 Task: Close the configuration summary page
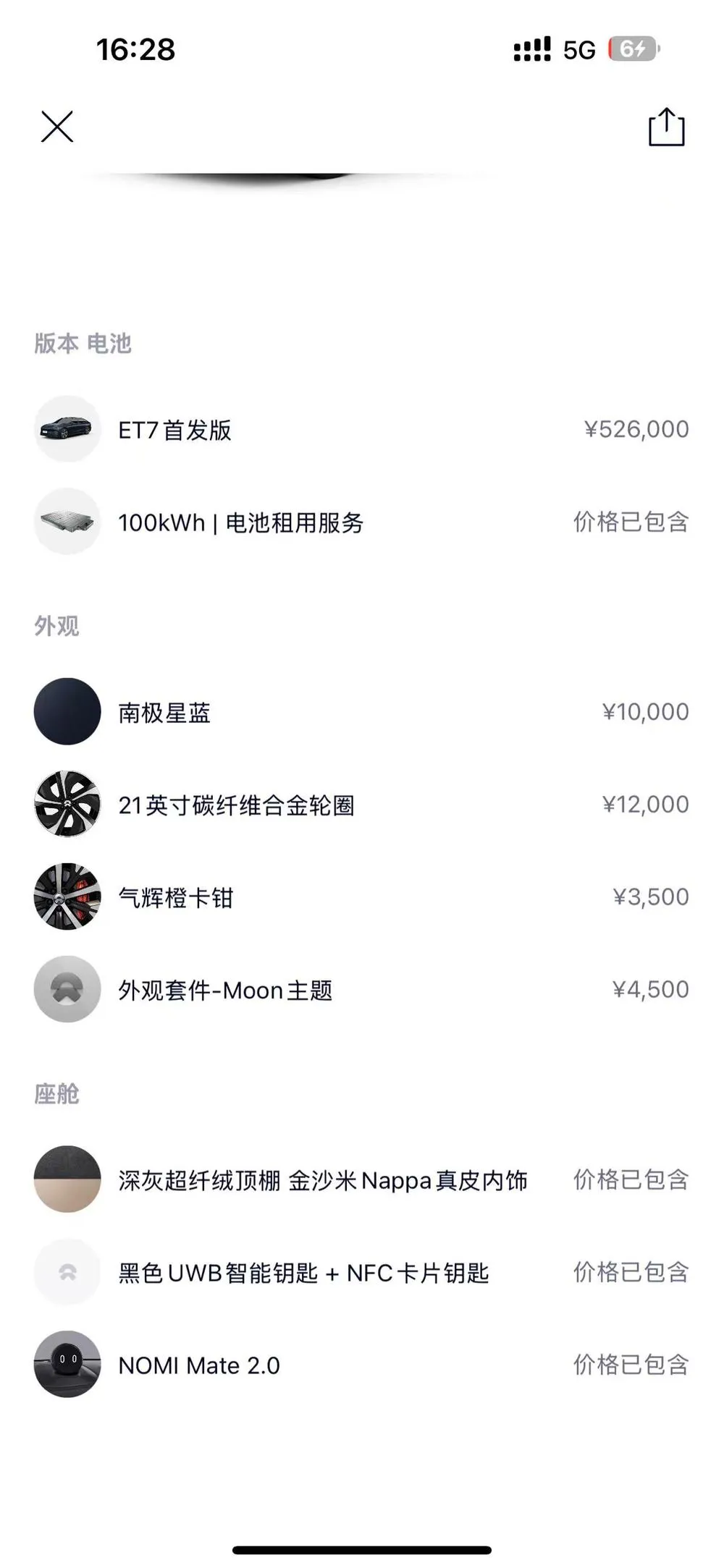click(57, 127)
